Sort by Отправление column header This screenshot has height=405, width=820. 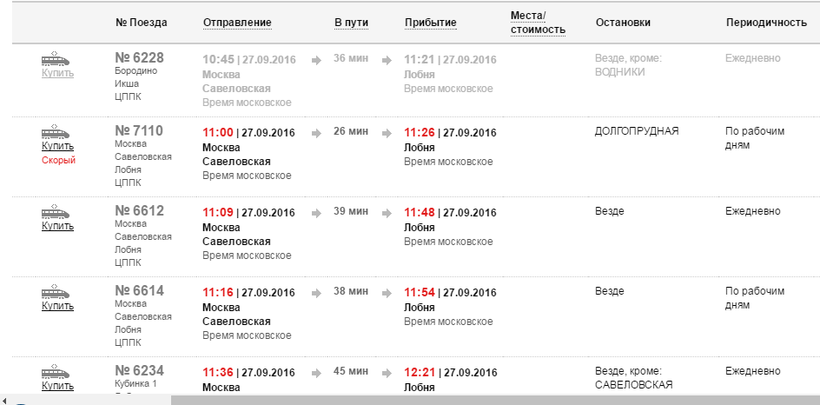click(x=236, y=22)
